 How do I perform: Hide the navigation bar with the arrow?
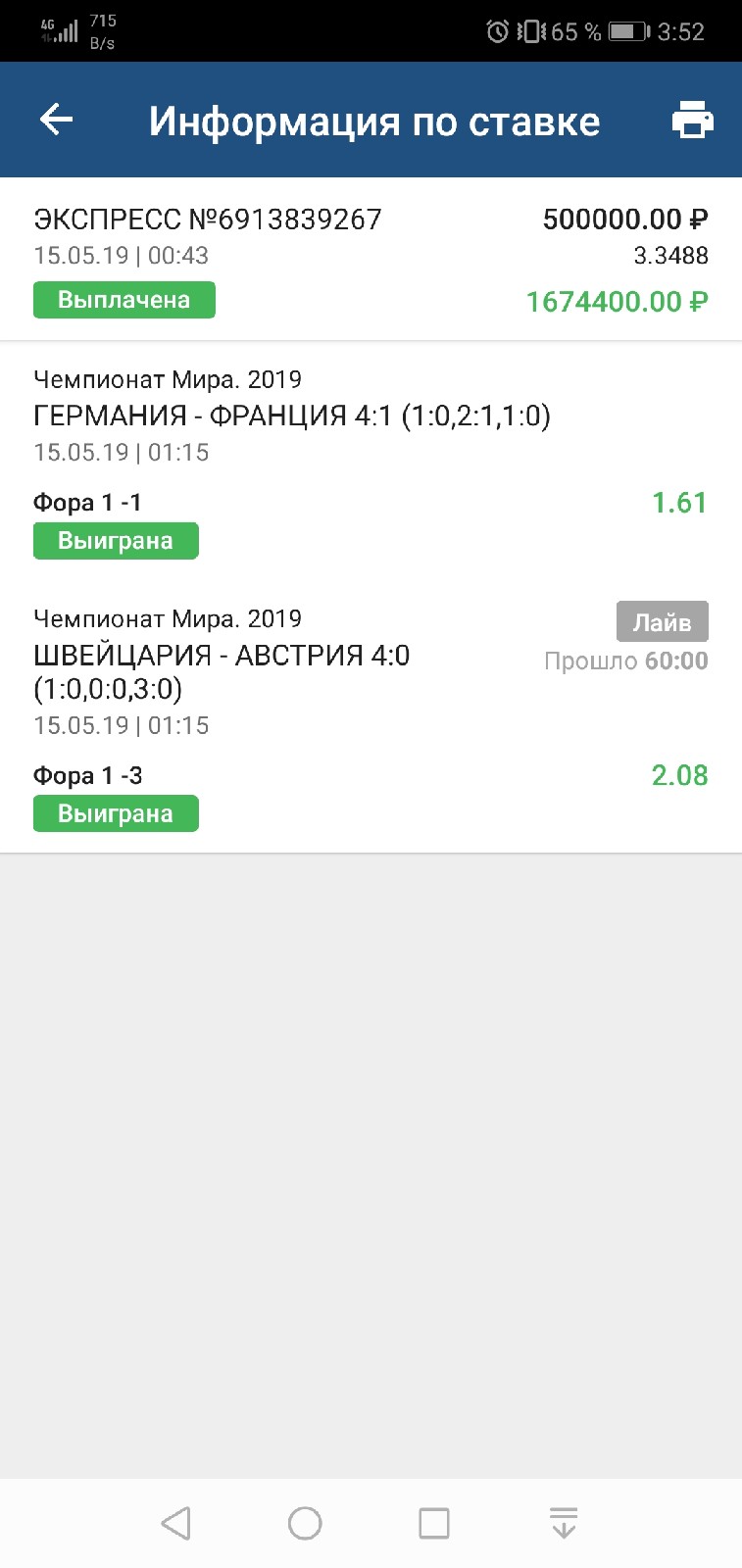pos(564,1523)
